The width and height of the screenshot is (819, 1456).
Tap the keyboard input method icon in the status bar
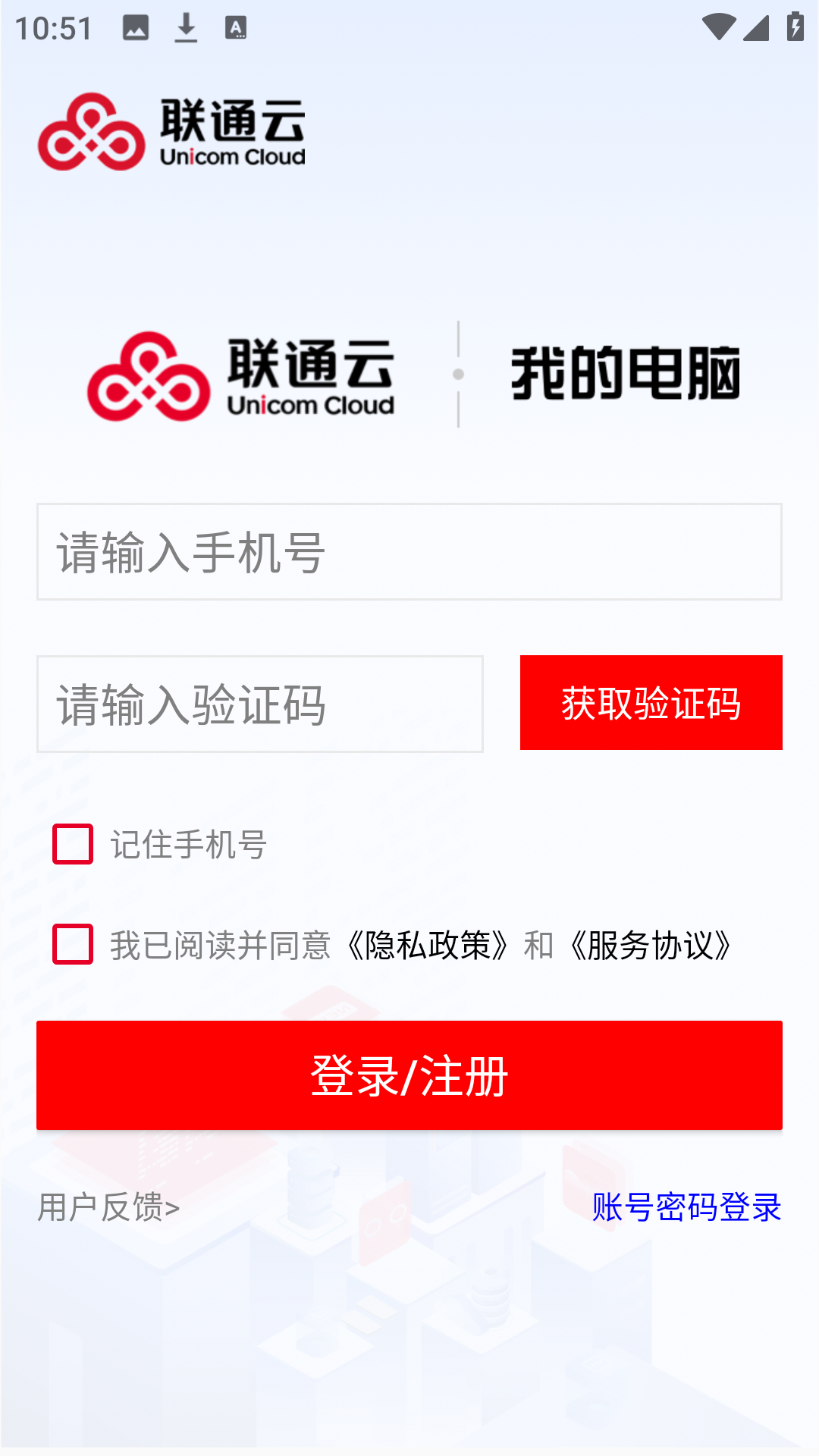[237, 27]
